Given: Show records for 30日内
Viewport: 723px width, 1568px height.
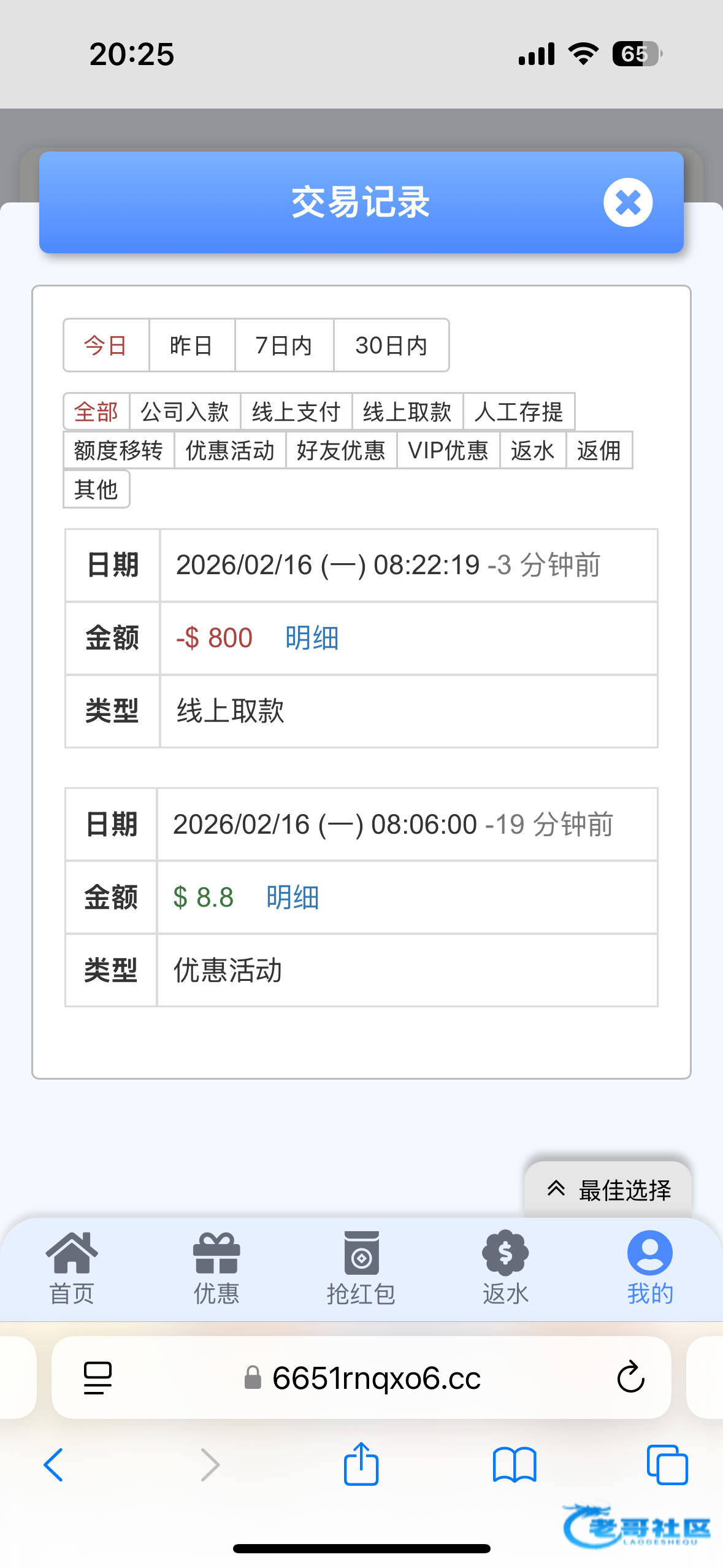Looking at the screenshot, I should 391,345.
